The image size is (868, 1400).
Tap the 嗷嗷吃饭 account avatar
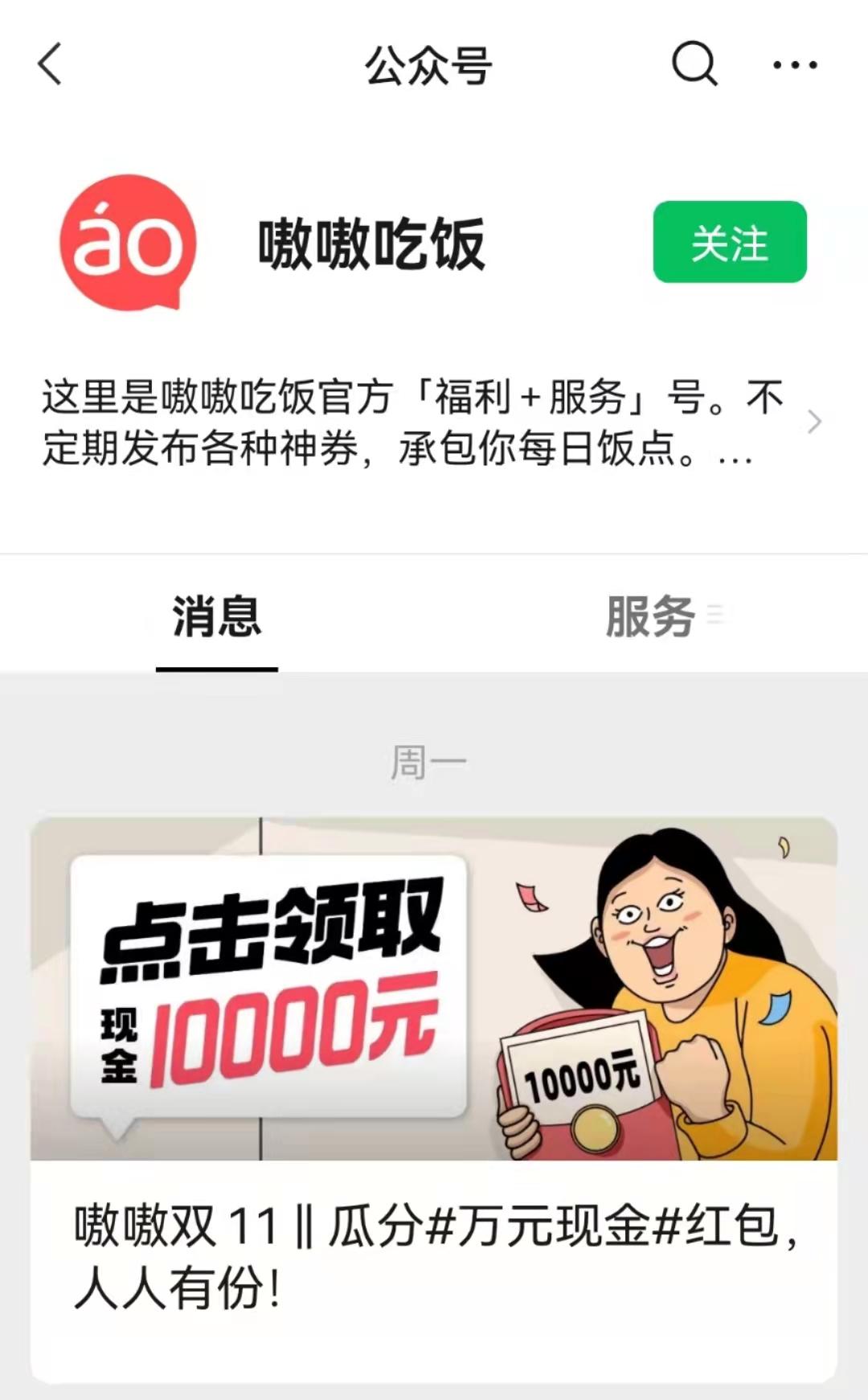point(129,242)
